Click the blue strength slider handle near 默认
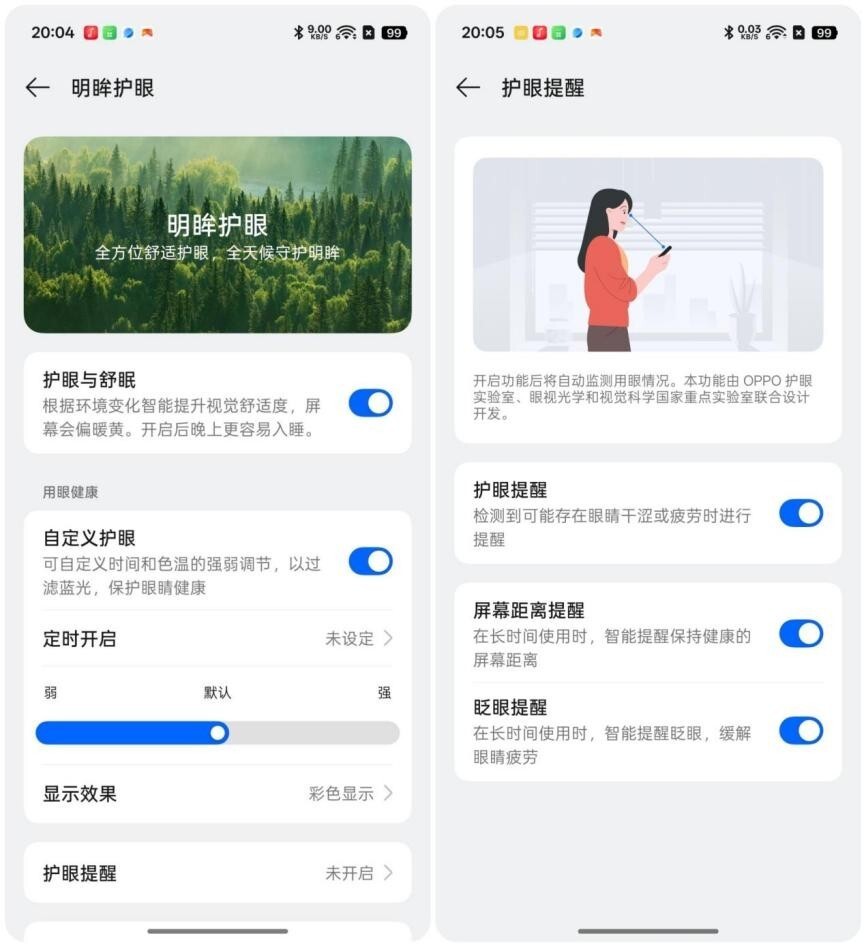Screen dimensions: 866x947 218,732
